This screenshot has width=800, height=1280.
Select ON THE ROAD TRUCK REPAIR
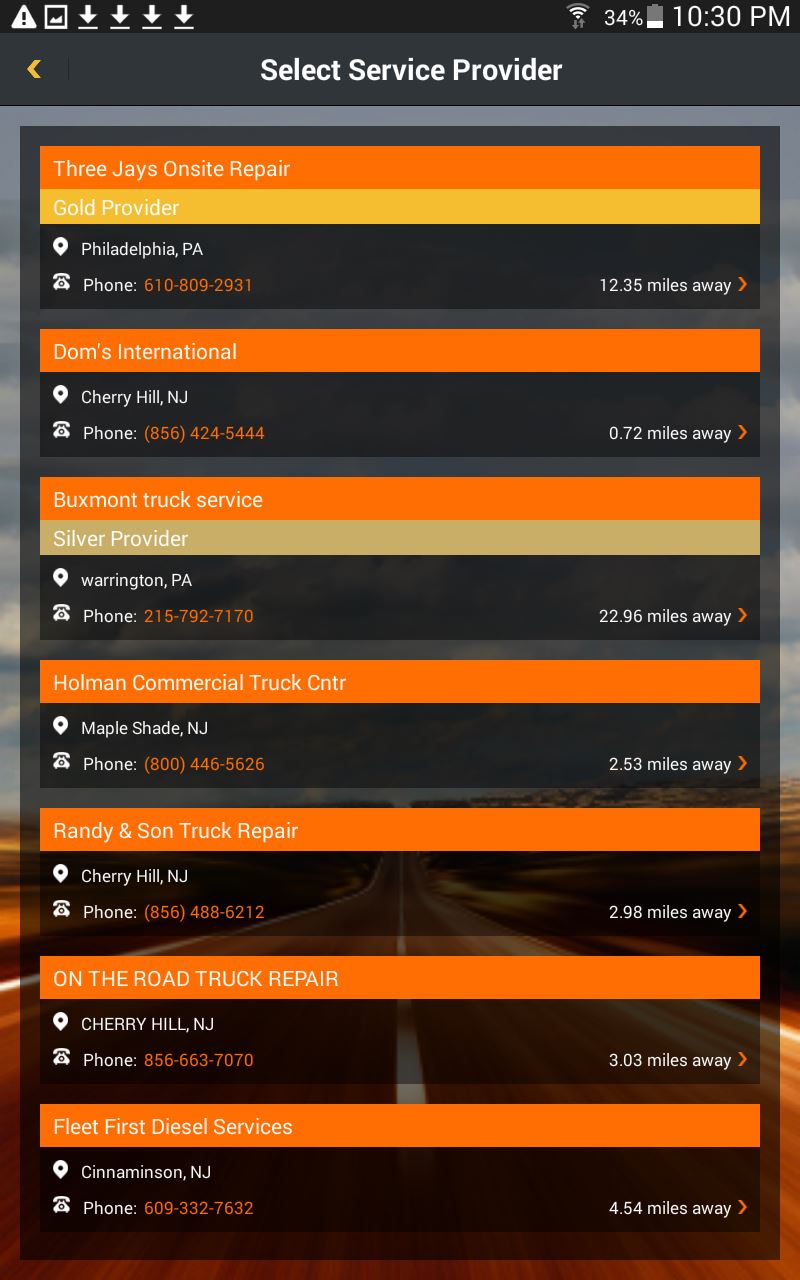[x=400, y=1020]
